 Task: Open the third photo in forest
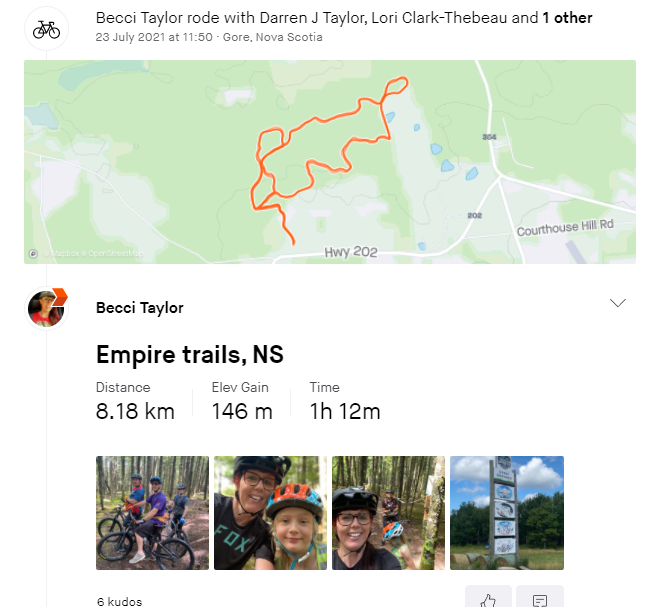388,513
